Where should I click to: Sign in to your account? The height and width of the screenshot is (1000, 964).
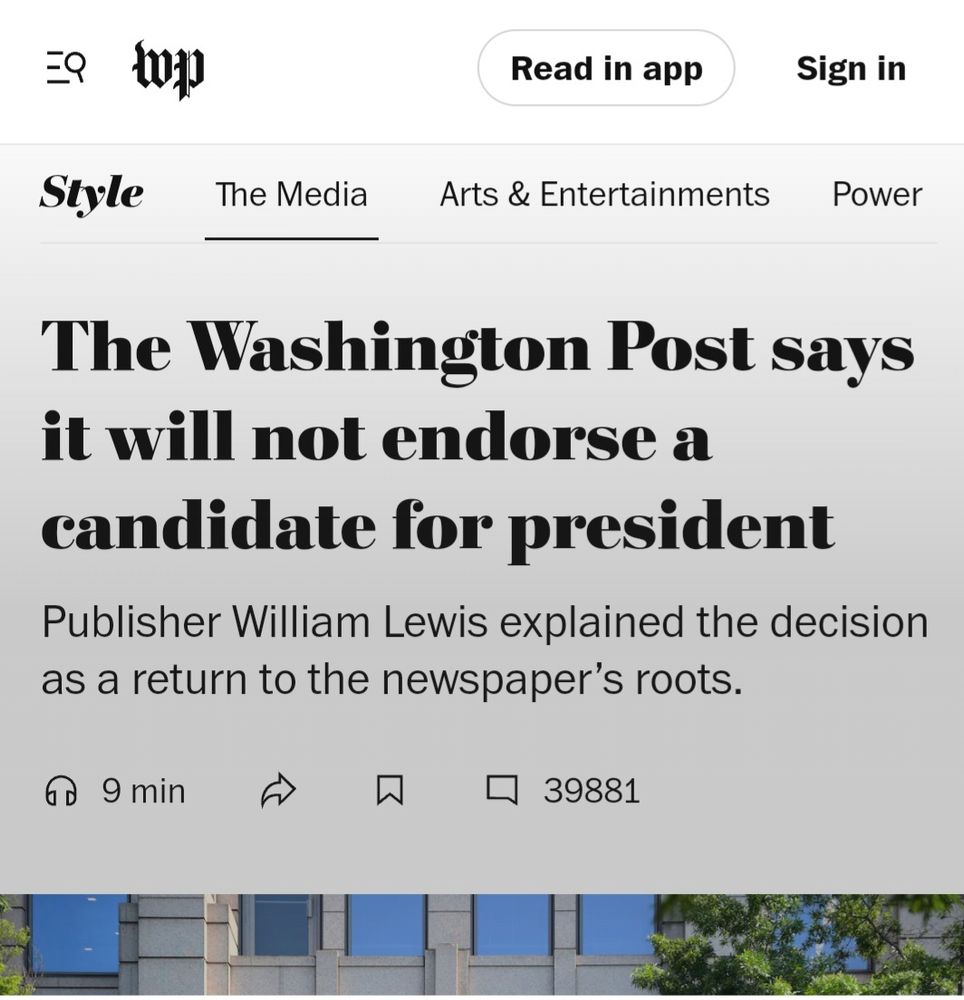[851, 68]
